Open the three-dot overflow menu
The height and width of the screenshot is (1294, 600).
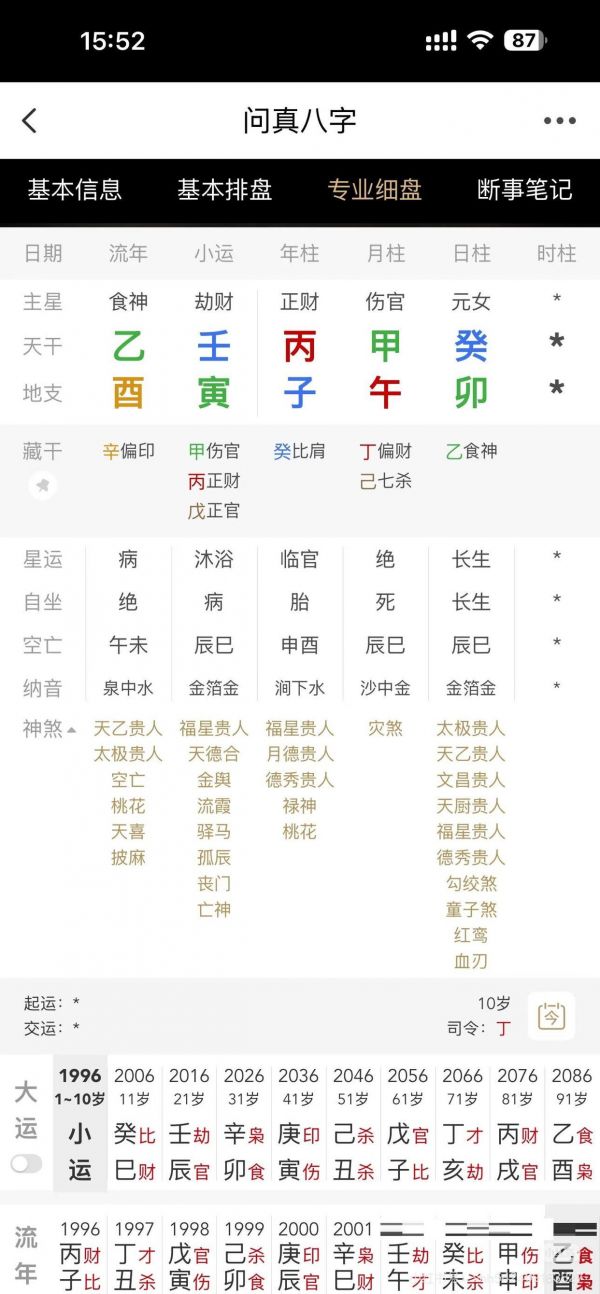pyautogui.click(x=559, y=121)
